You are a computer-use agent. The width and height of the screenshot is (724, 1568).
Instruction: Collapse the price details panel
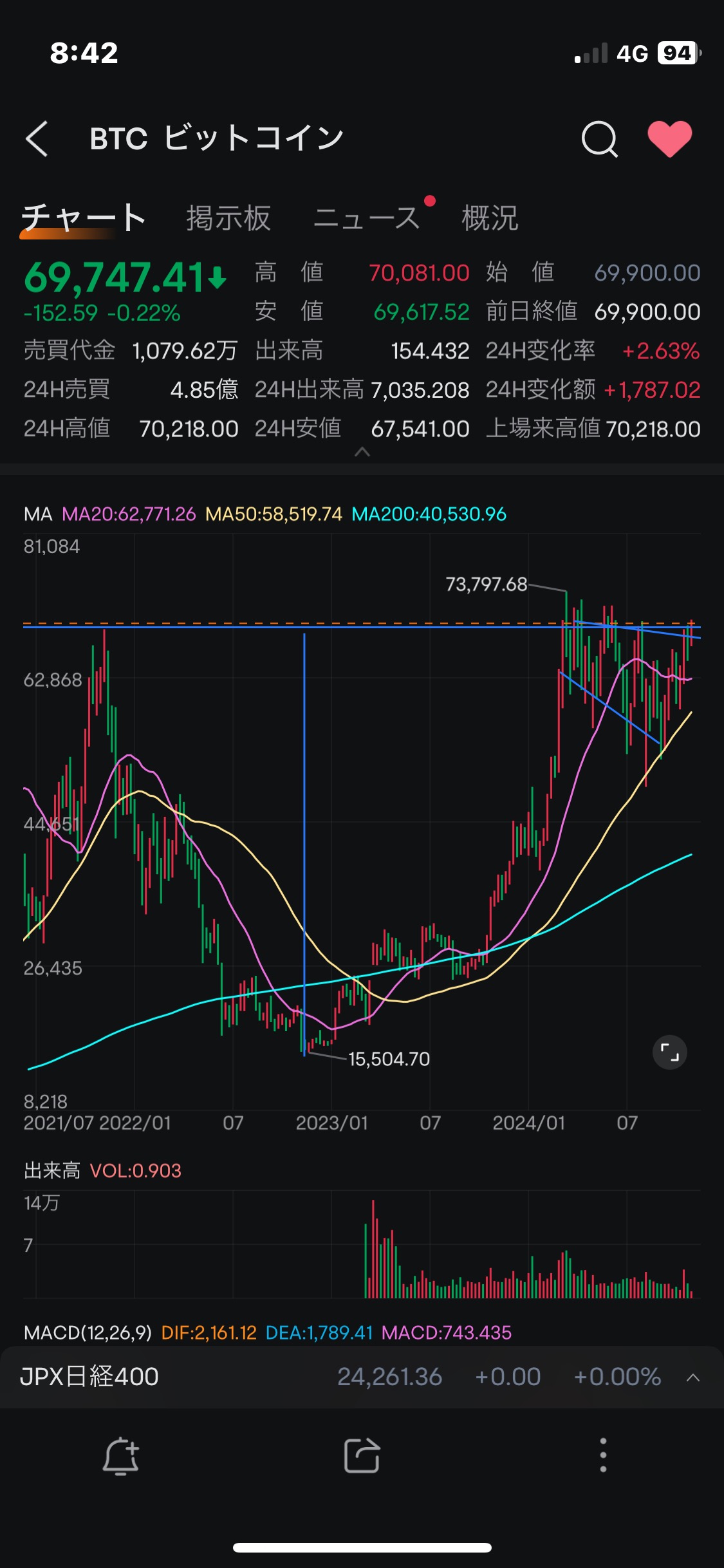point(362,452)
